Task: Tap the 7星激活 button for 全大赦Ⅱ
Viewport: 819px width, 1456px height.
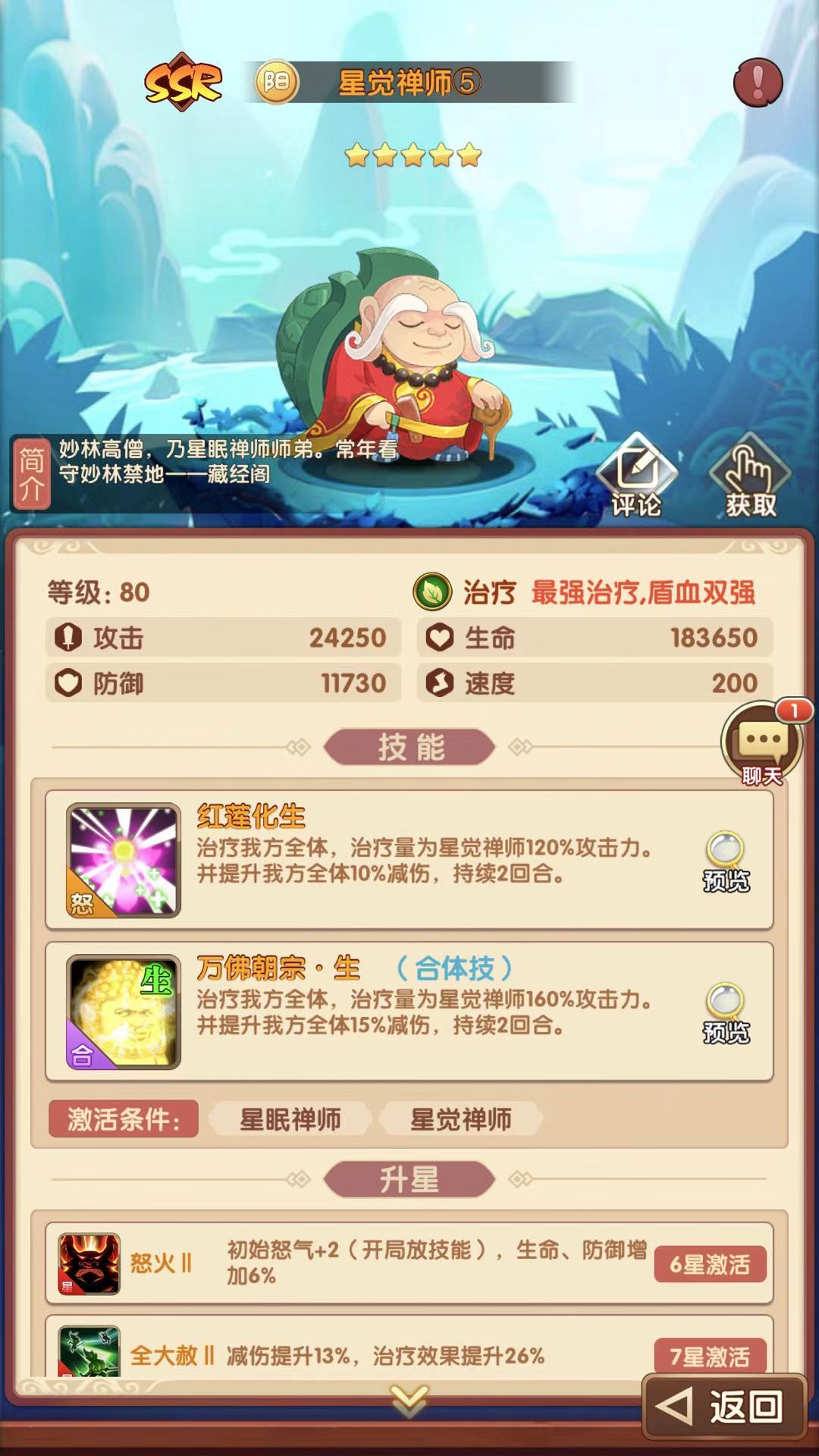Action: (x=709, y=1357)
